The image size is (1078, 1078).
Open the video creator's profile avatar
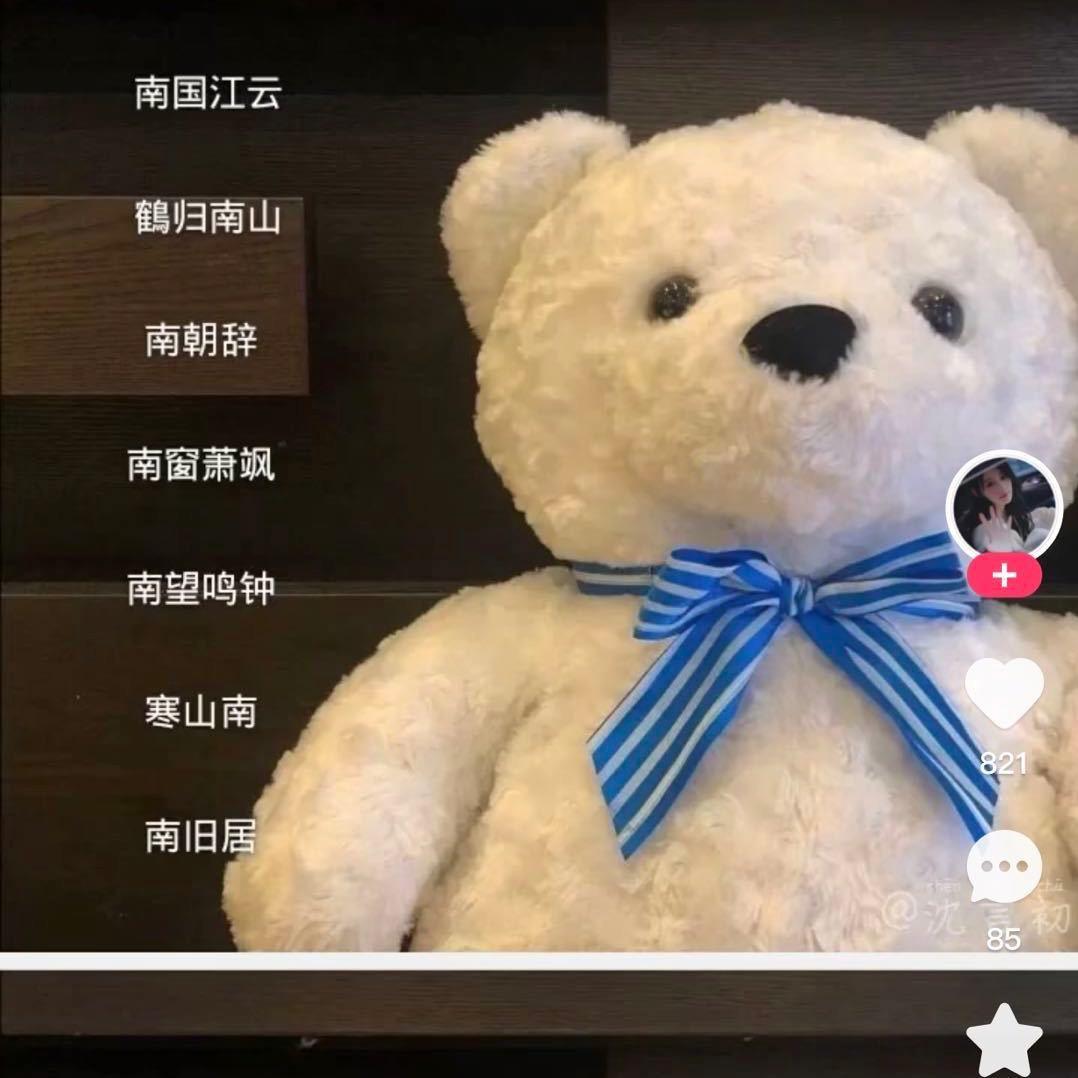tap(1004, 507)
